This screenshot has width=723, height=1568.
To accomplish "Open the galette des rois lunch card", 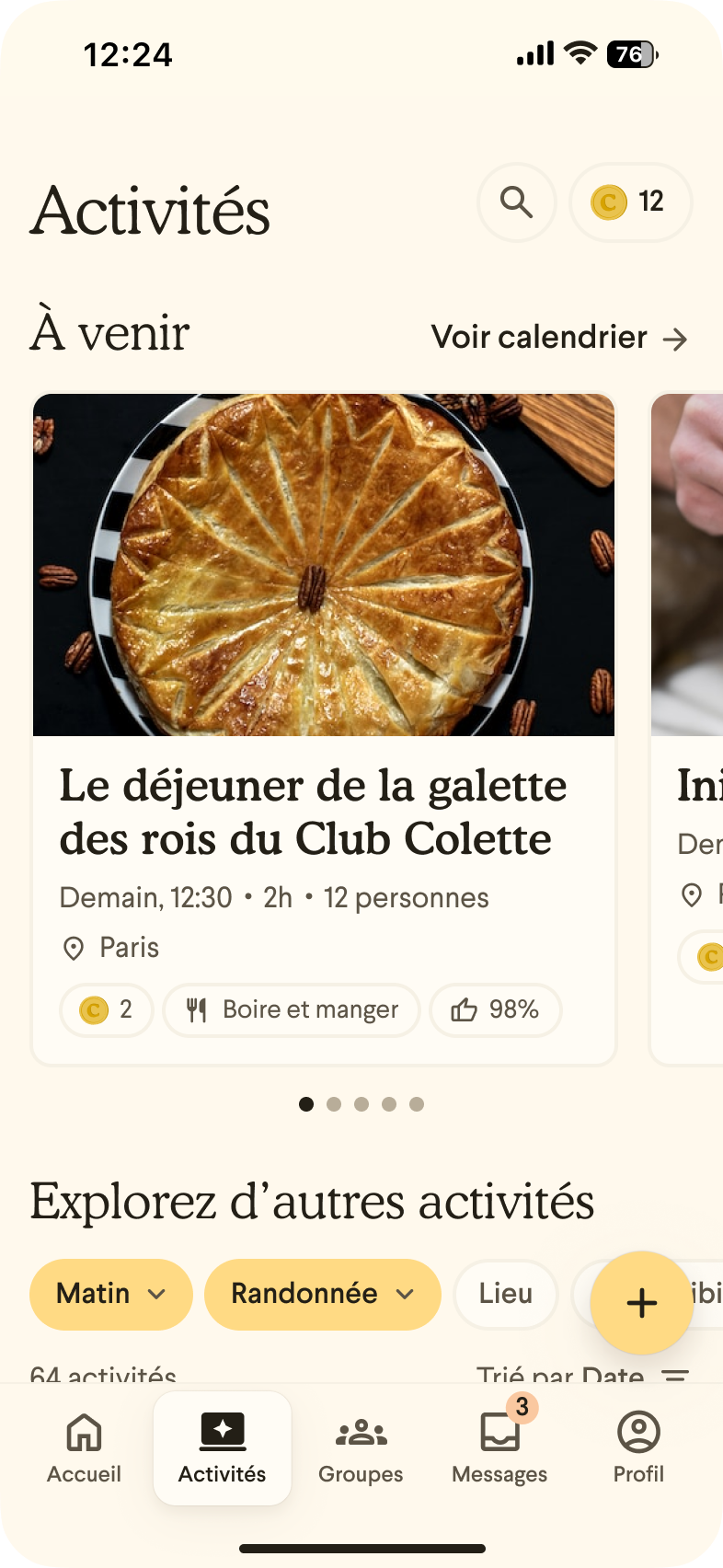I will point(324,727).
